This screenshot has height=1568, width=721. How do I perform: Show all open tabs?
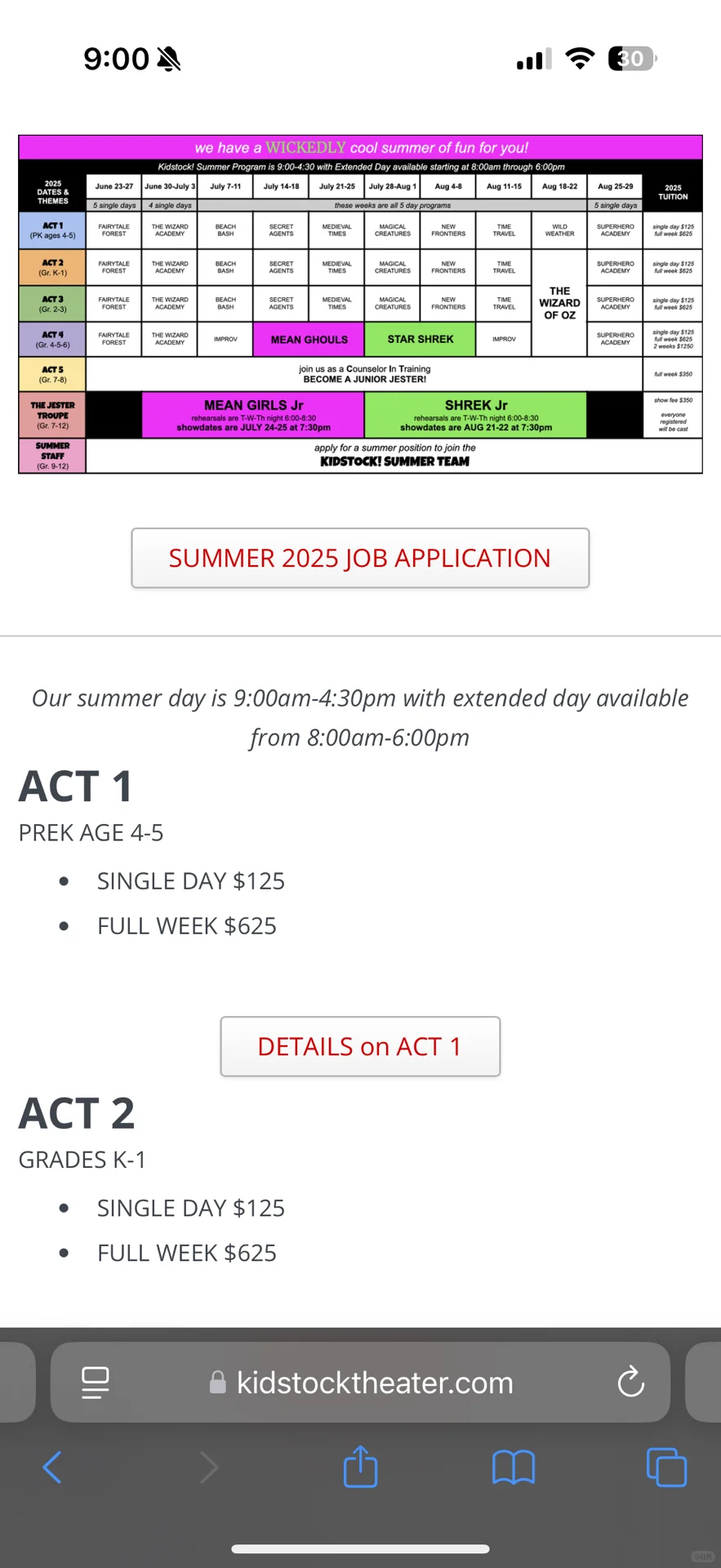click(x=666, y=1468)
